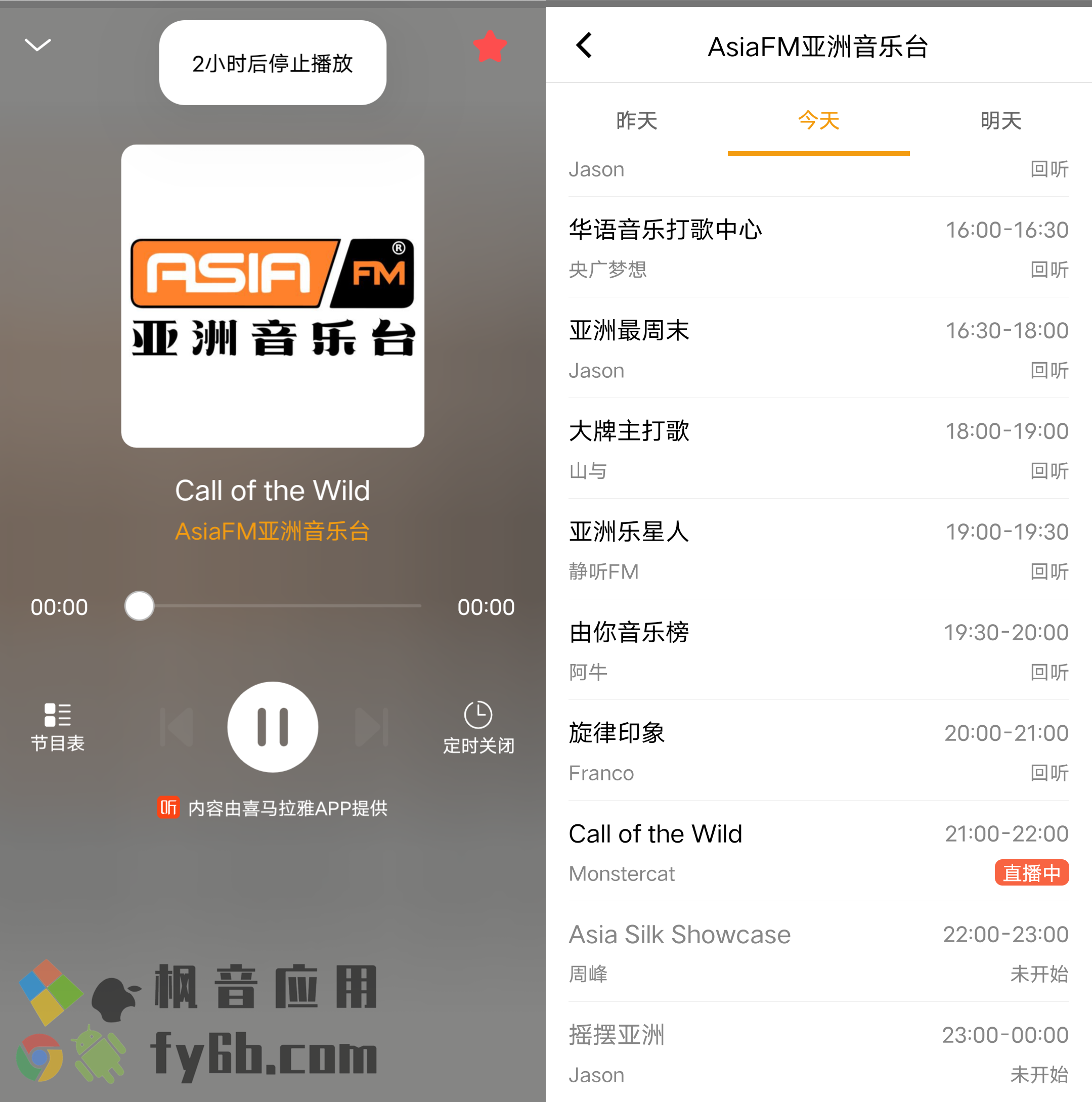Switch to the 昨天 tab
1092x1102 pixels.
click(636, 121)
